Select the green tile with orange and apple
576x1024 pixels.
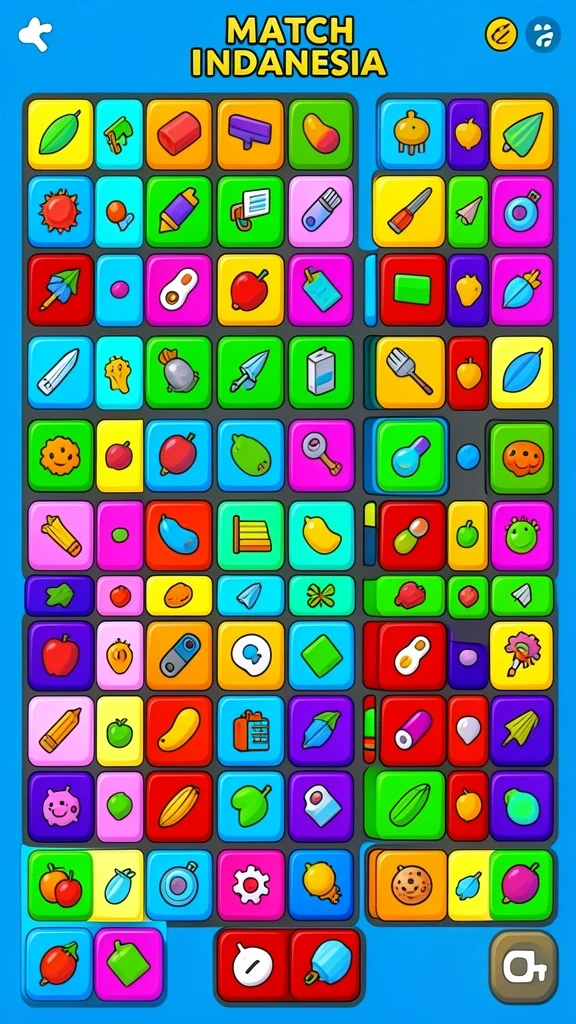point(60,885)
